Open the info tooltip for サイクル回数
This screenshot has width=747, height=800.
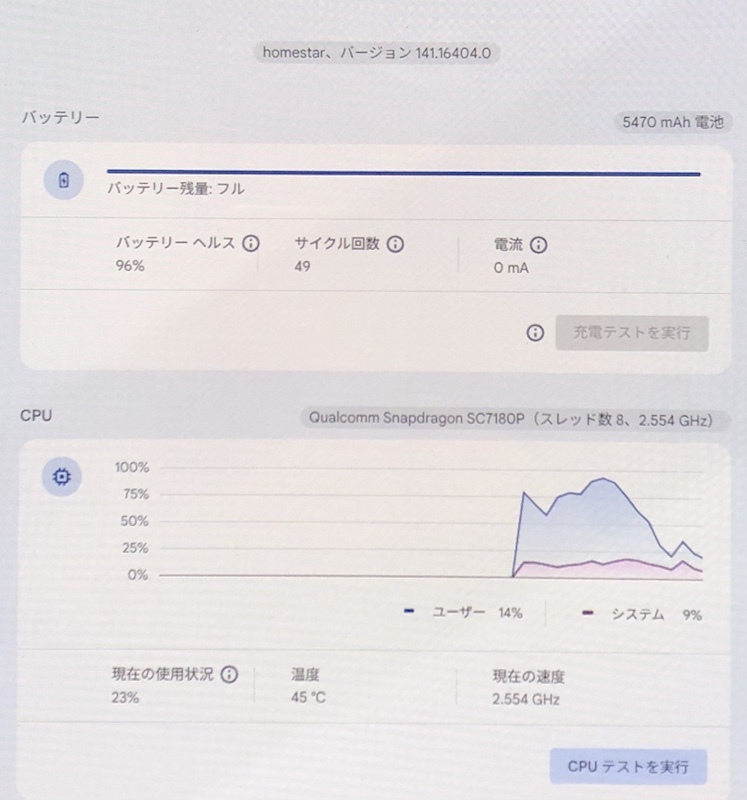click(x=395, y=244)
